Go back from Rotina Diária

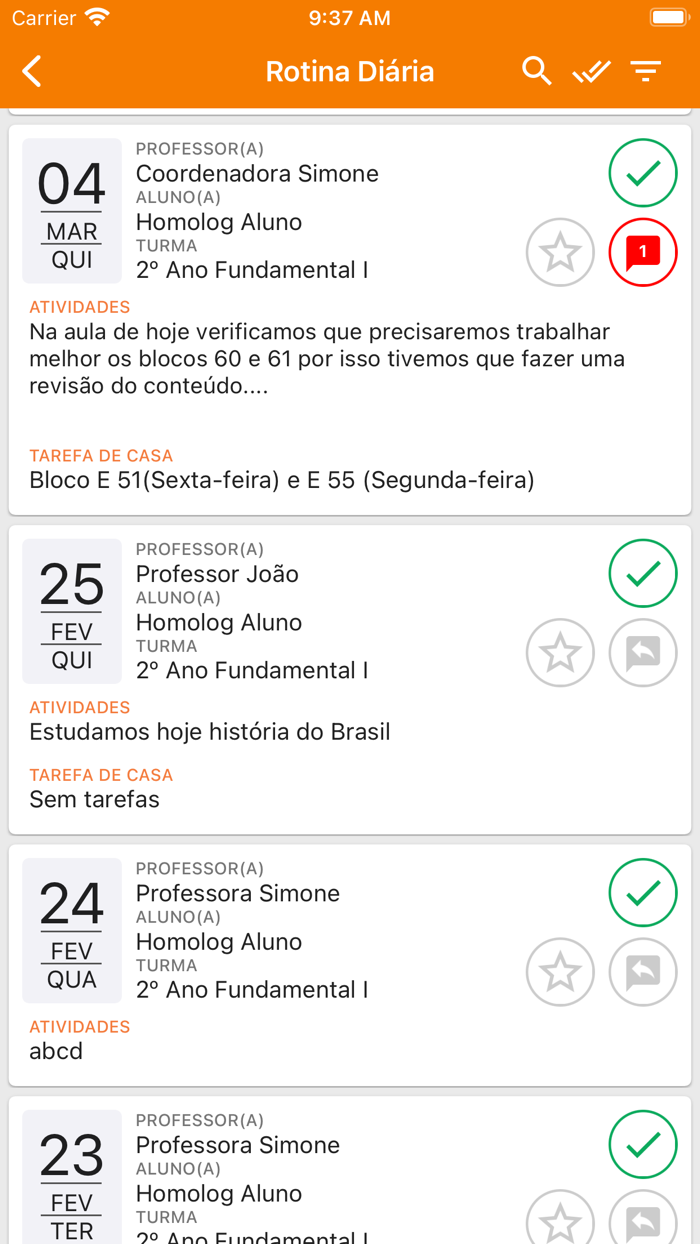[33, 72]
